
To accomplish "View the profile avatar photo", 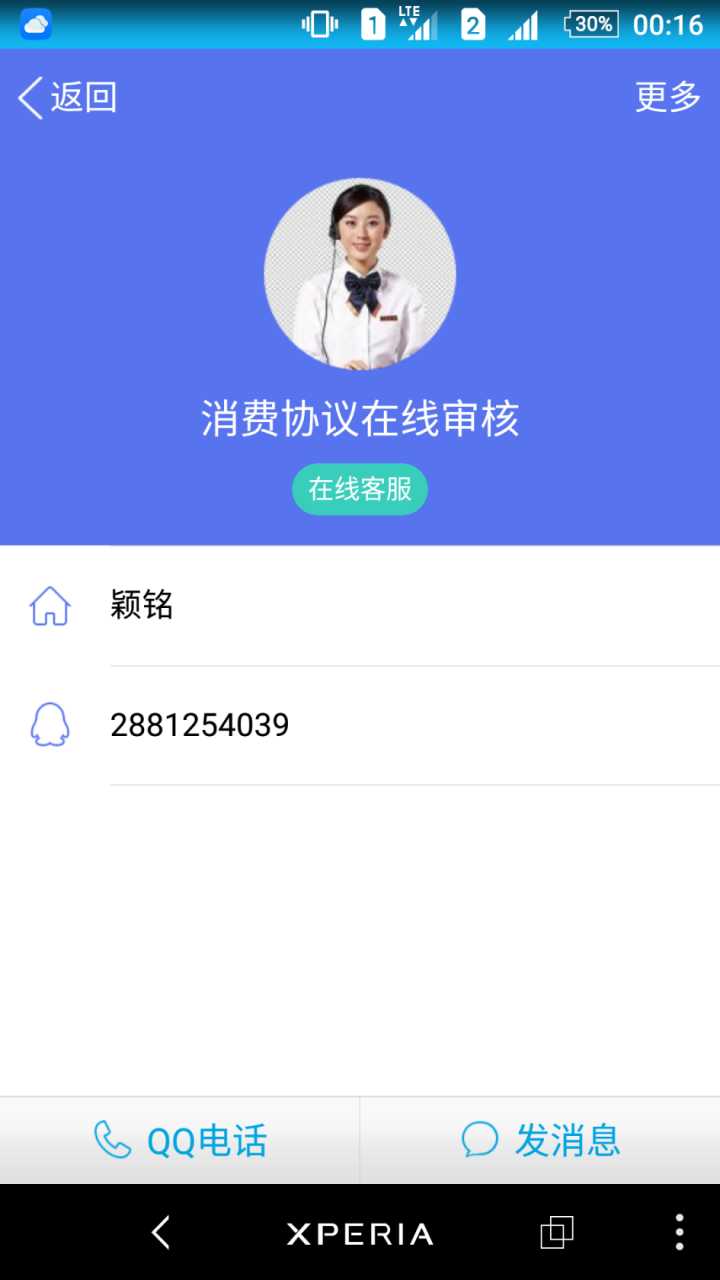I will point(360,274).
